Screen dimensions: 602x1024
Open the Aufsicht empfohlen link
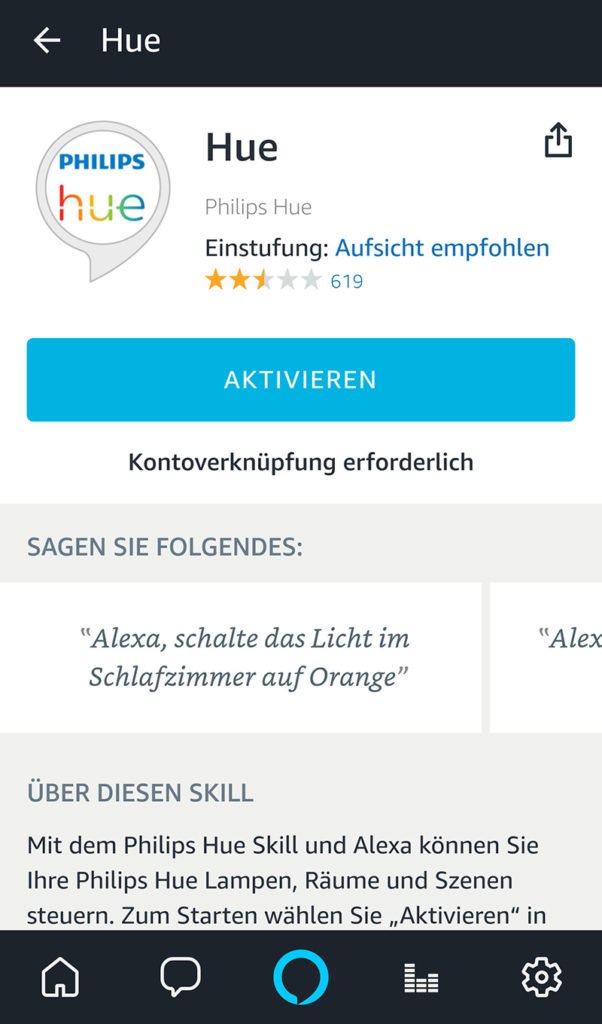(x=442, y=247)
